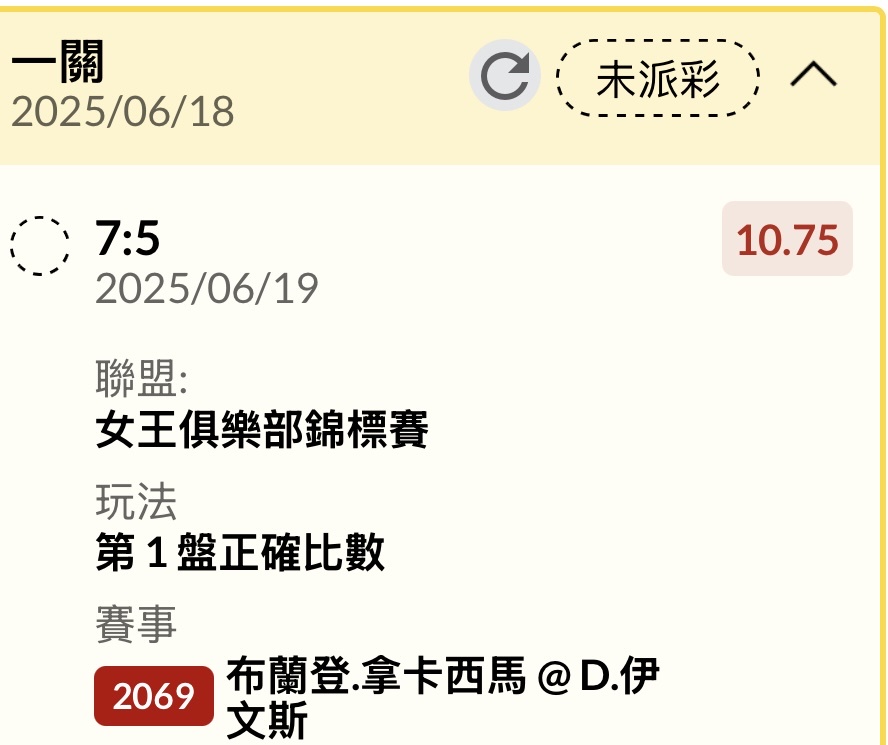Collapse the 一關 bet card
Viewport: 888px width, 745px height.
coord(813,76)
